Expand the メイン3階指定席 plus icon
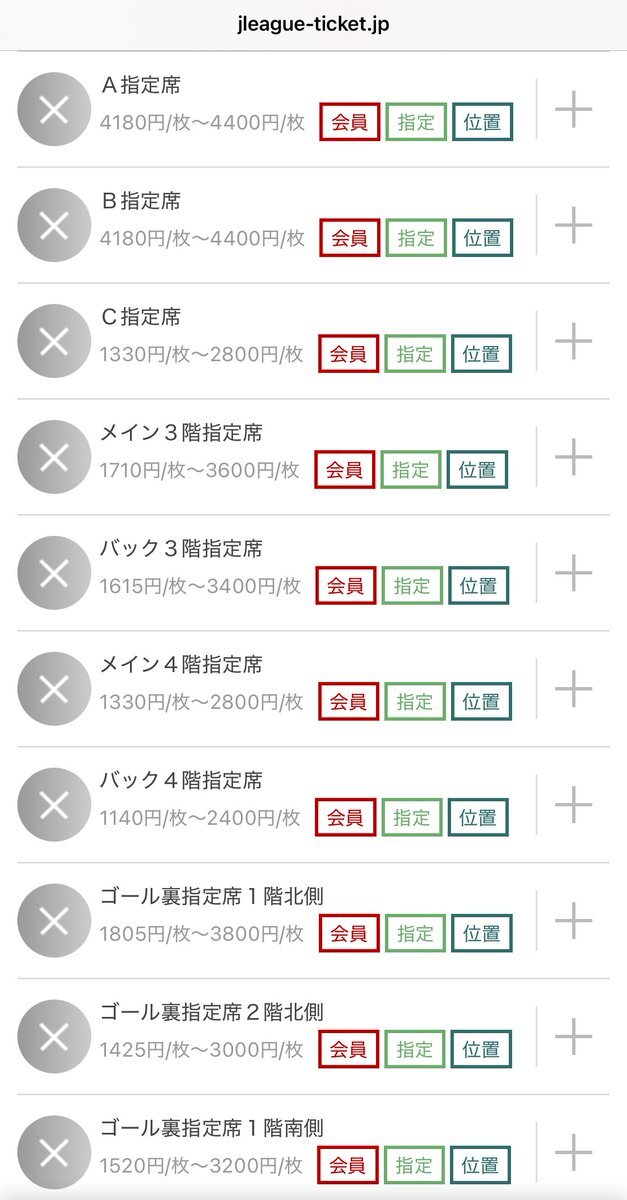Viewport: 627px width, 1200px height. 574,457
